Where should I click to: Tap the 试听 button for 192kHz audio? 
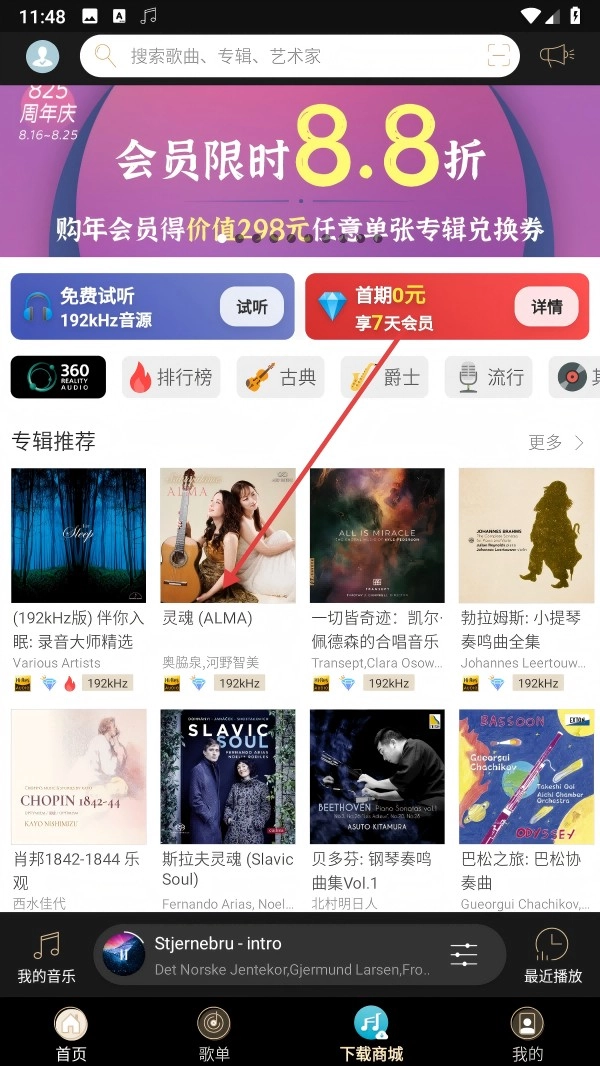(252, 307)
